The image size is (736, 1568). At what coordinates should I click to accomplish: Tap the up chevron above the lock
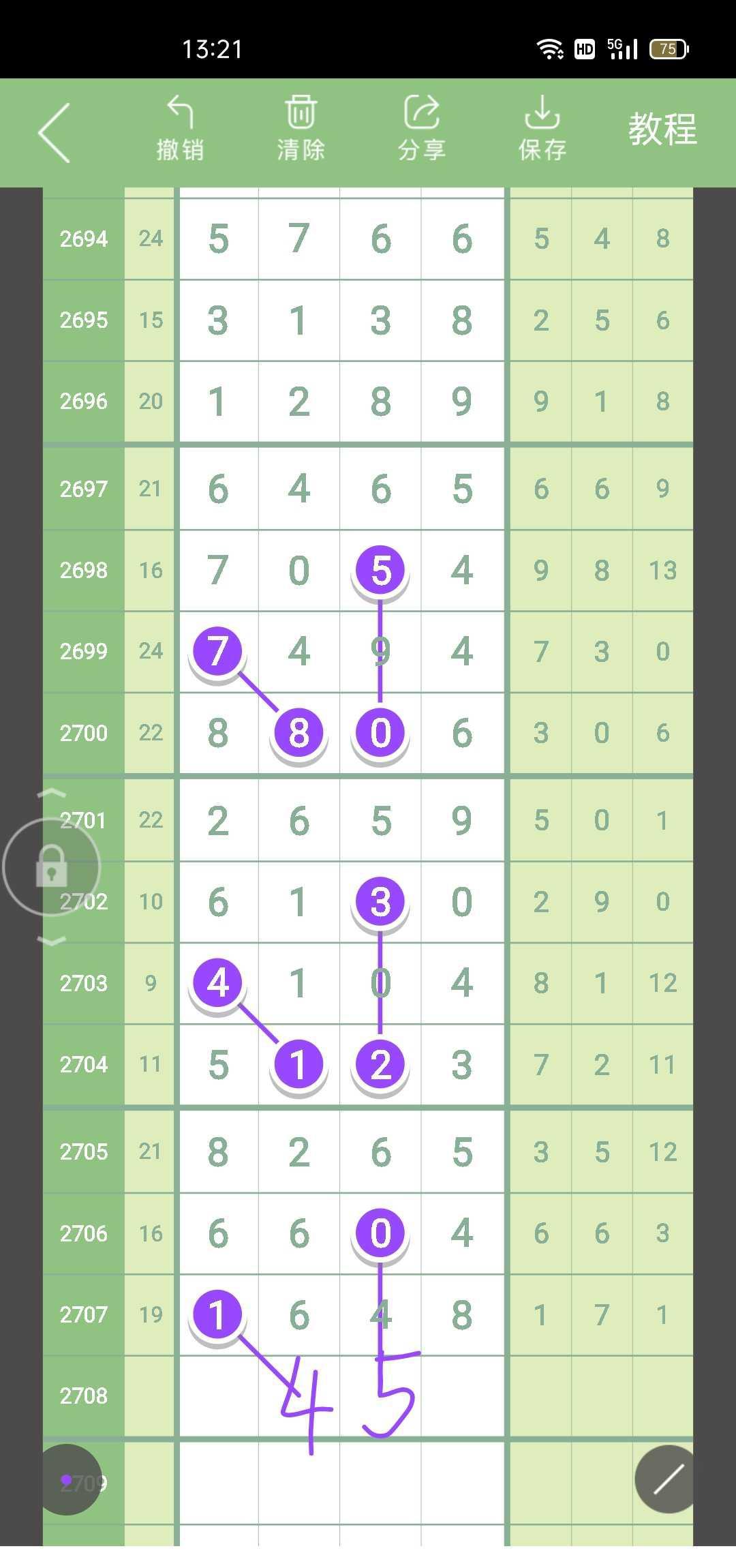click(x=52, y=794)
